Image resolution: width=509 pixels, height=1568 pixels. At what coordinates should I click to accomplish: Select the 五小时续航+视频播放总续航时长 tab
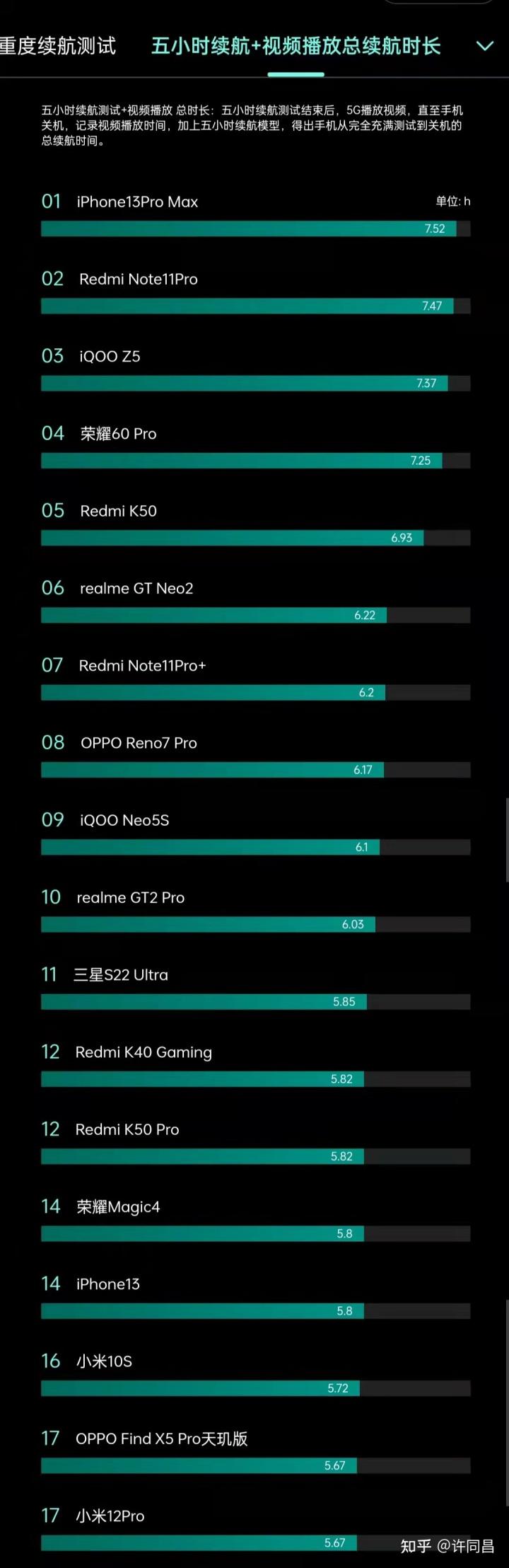tap(296, 47)
